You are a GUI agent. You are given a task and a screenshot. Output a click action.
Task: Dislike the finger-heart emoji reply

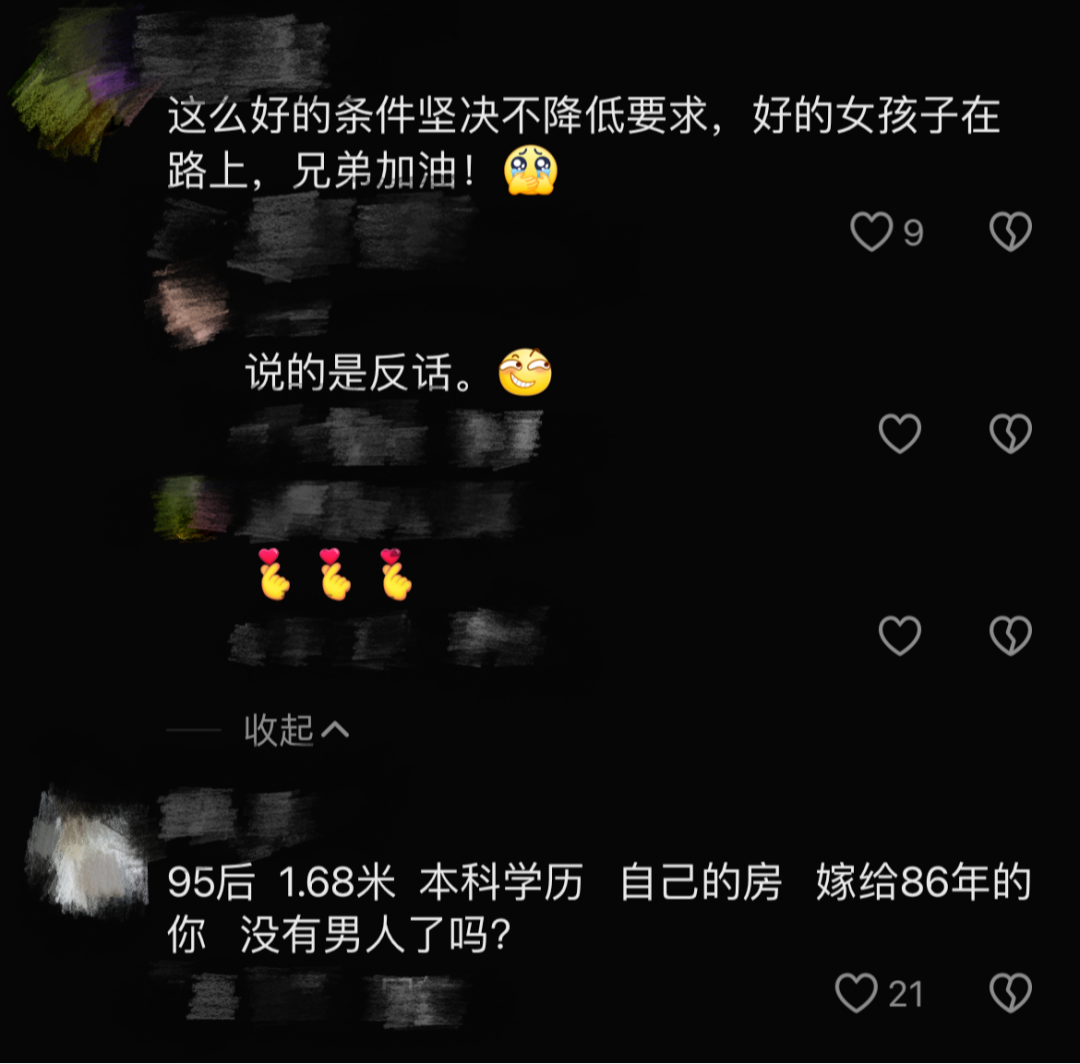click(x=1010, y=635)
